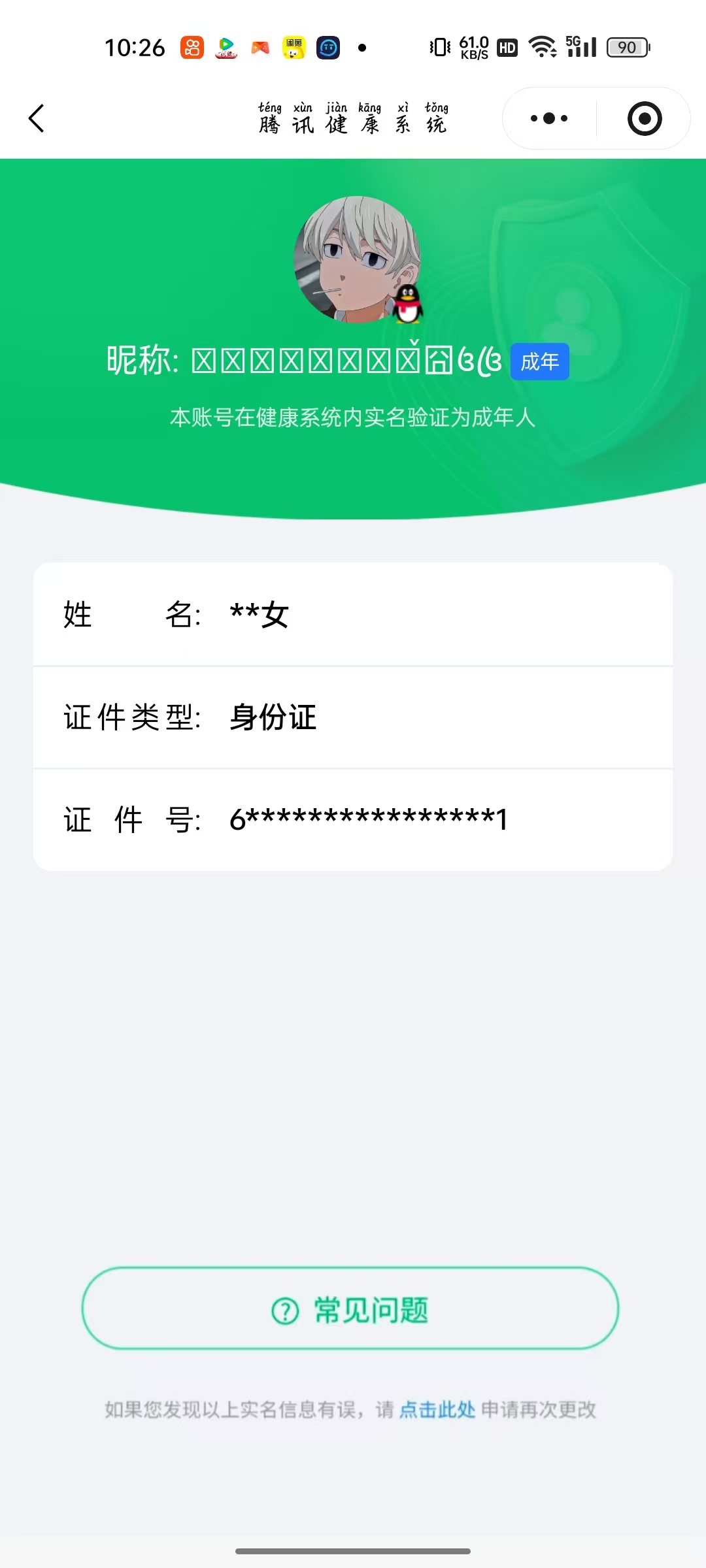
Task: Tap the back arrow at top left
Action: tap(37, 118)
